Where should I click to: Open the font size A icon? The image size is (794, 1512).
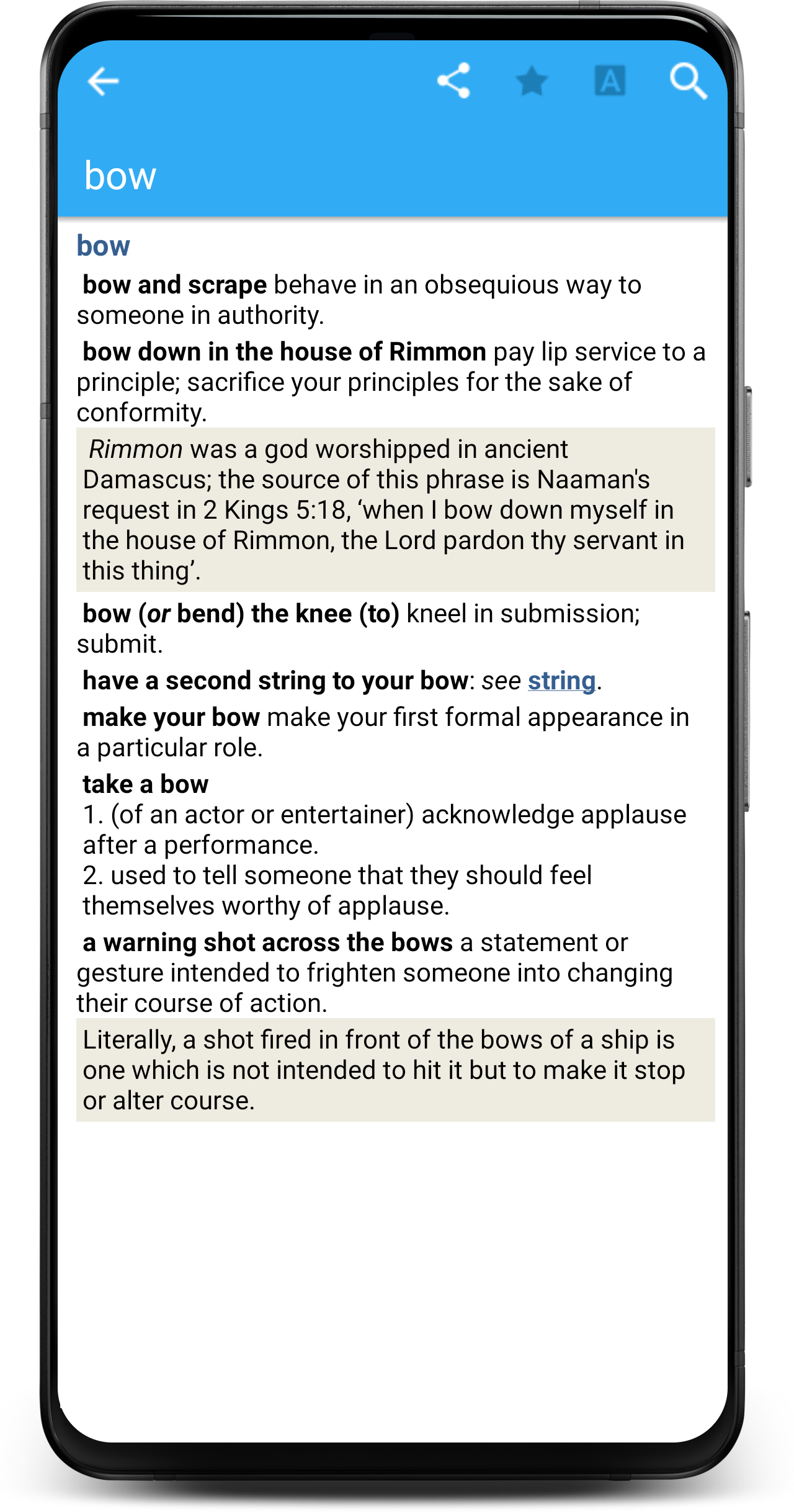[x=610, y=81]
